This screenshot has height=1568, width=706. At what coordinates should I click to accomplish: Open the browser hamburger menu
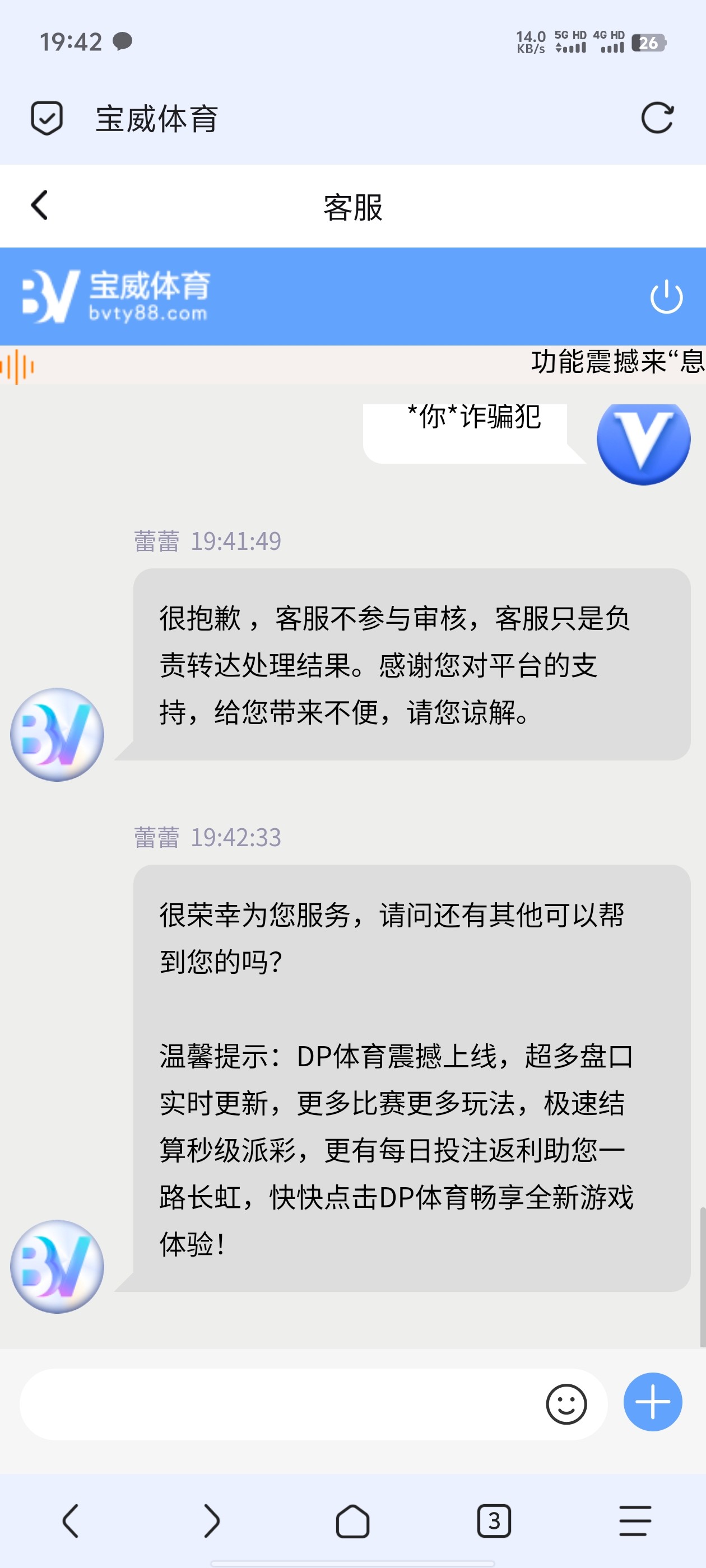(x=635, y=1521)
